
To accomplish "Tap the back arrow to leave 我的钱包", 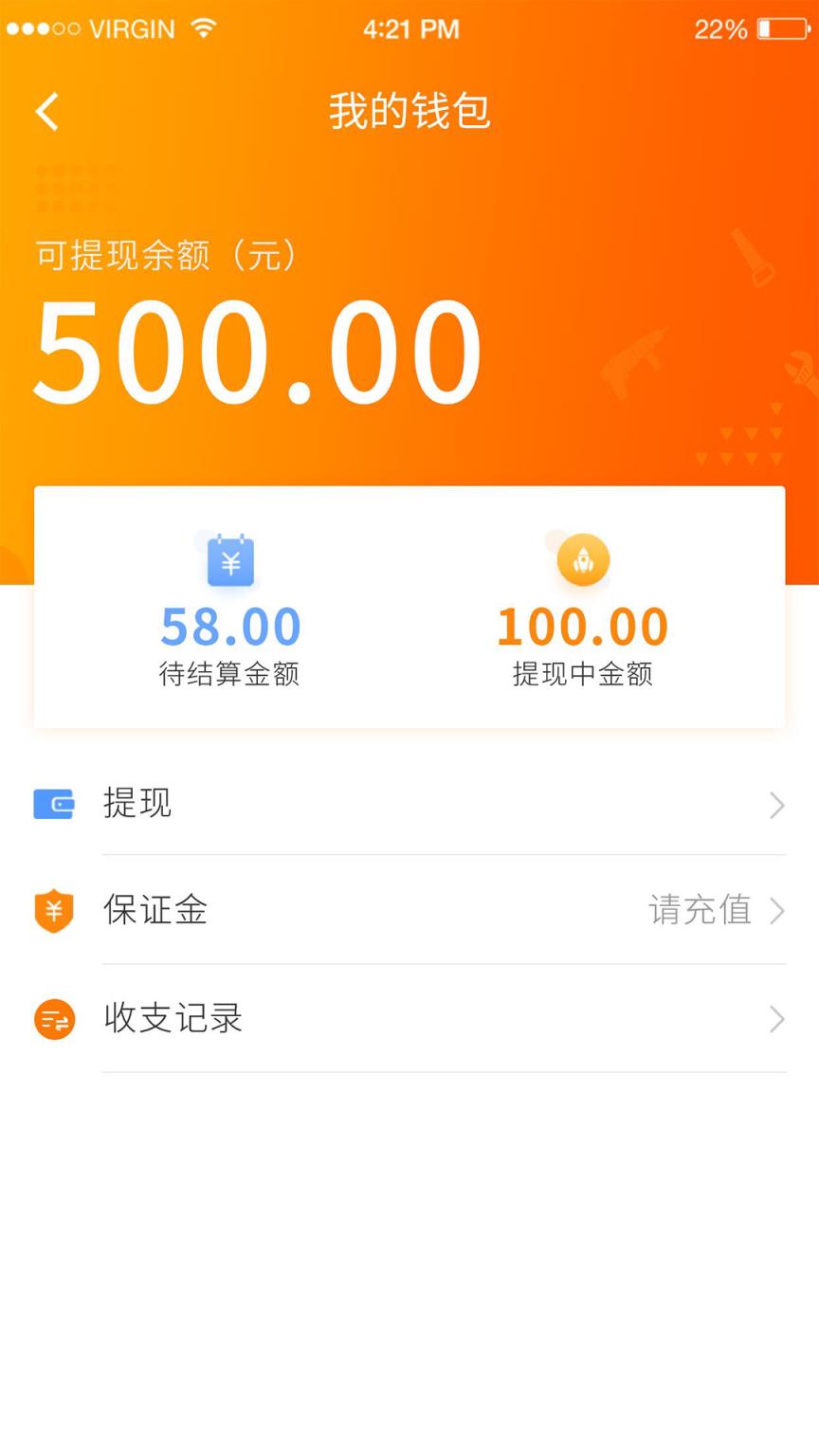I will coord(45,111).
